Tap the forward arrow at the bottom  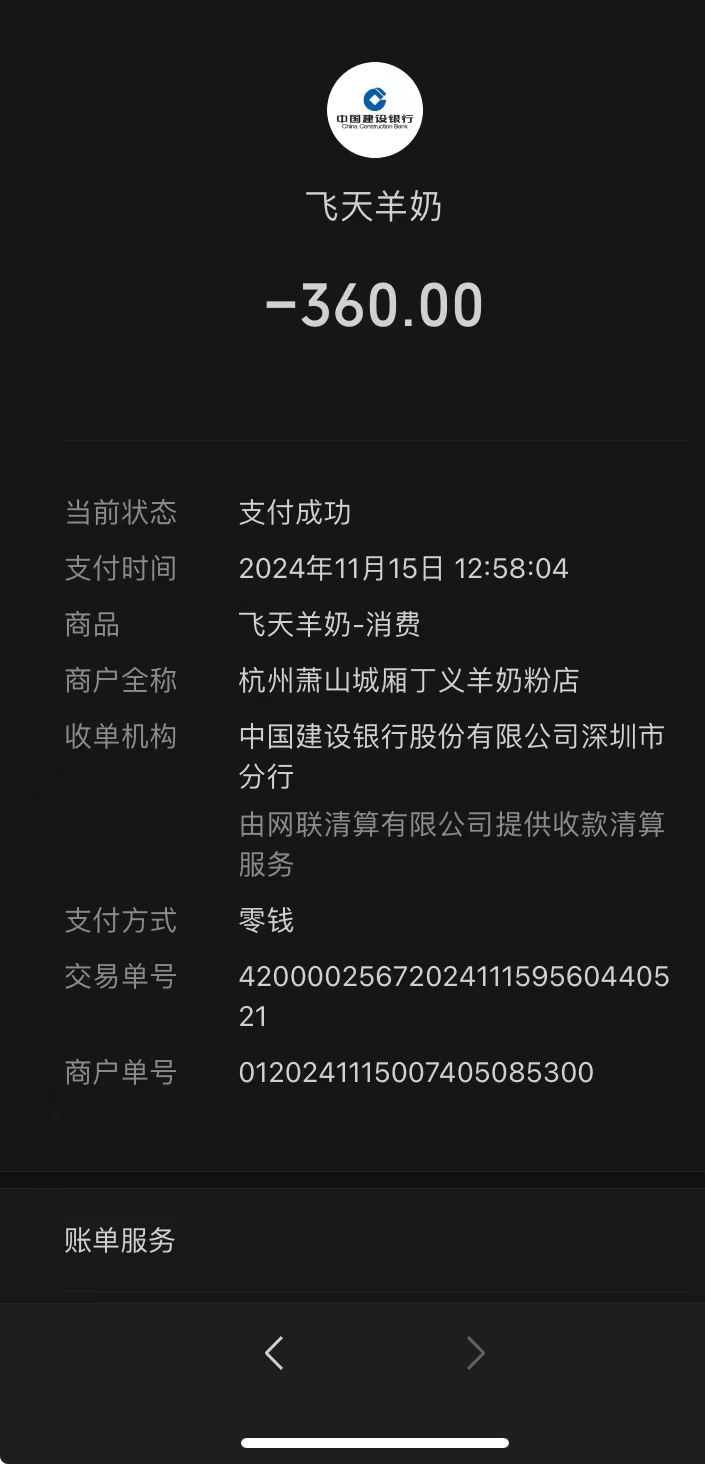pos(476,1353)
